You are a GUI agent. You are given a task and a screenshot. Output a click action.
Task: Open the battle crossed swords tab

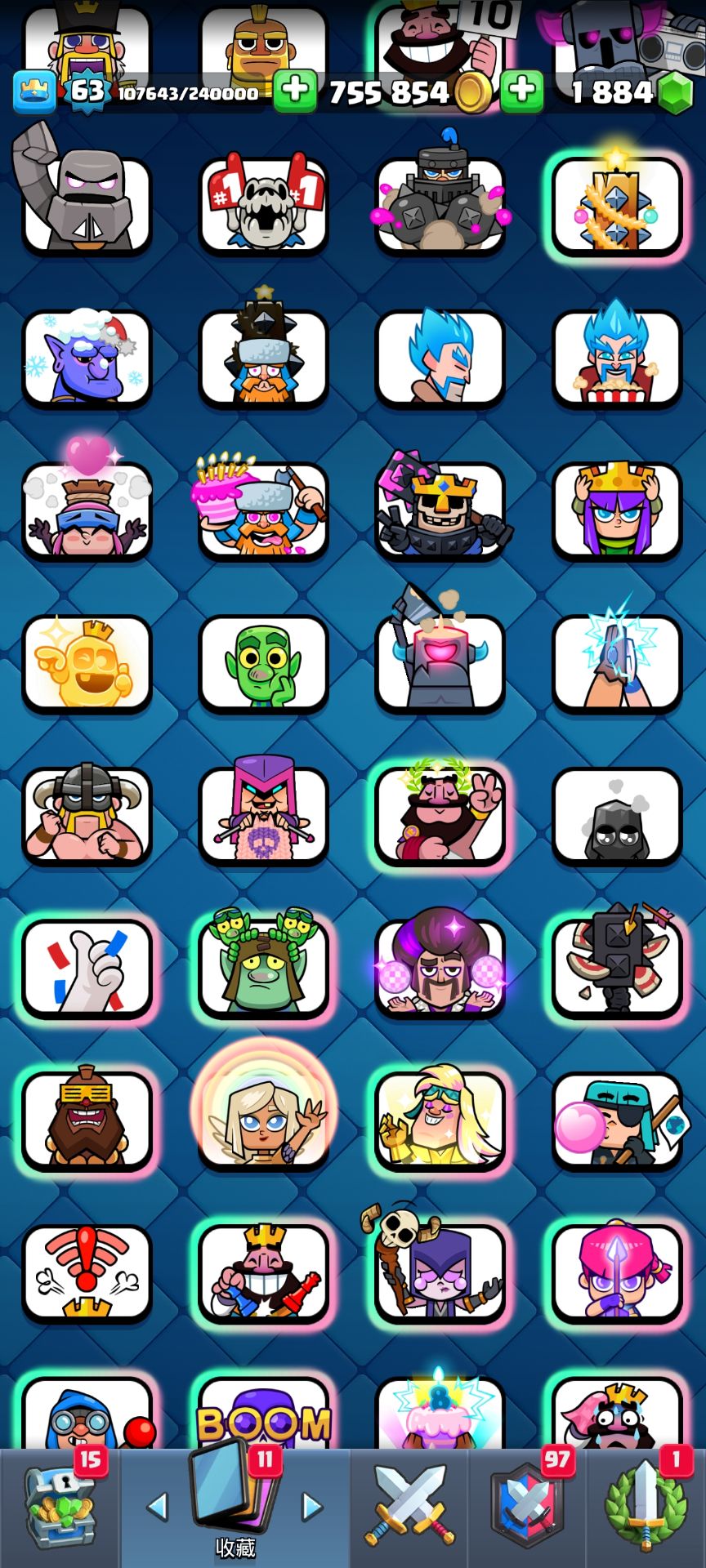click(409, 1508)
